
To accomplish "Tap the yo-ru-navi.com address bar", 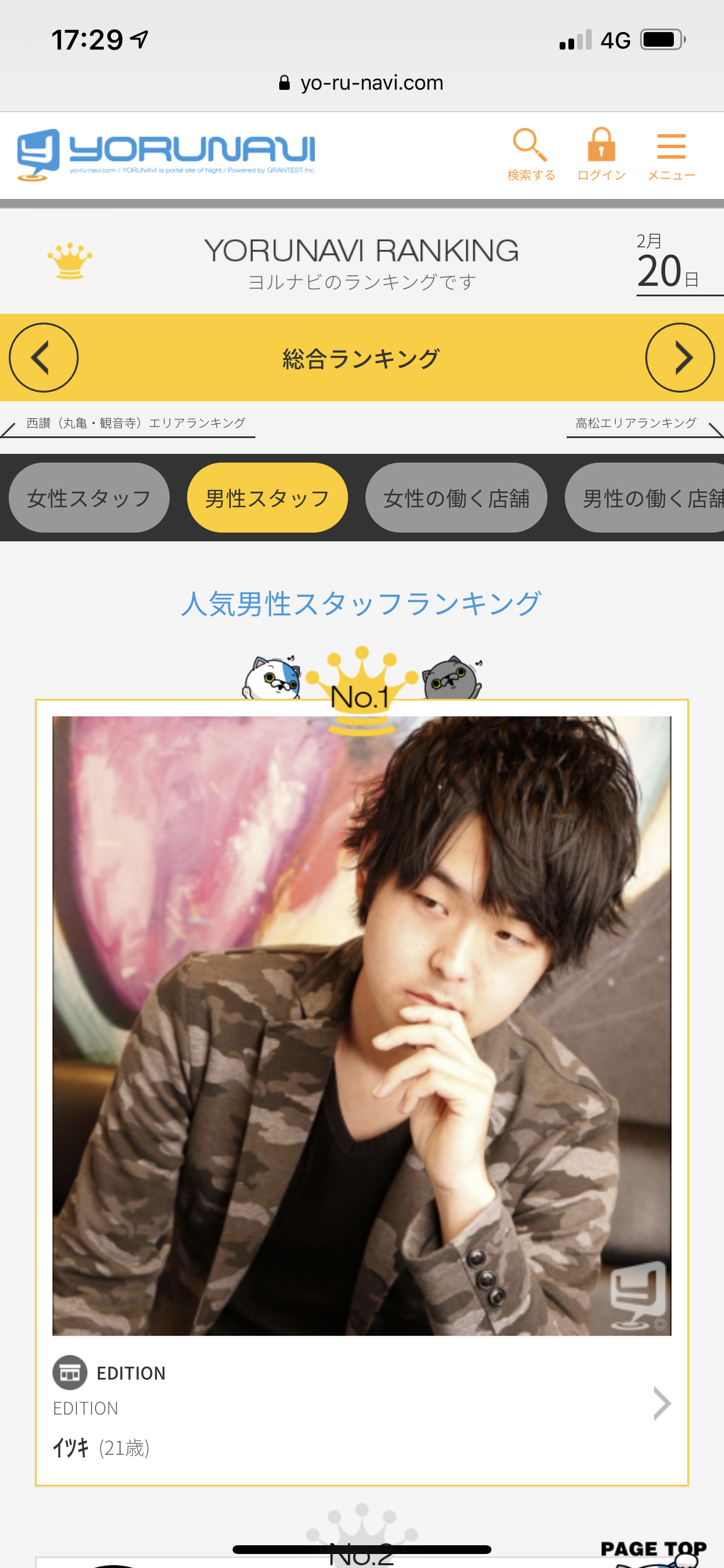I will [361, 83].
